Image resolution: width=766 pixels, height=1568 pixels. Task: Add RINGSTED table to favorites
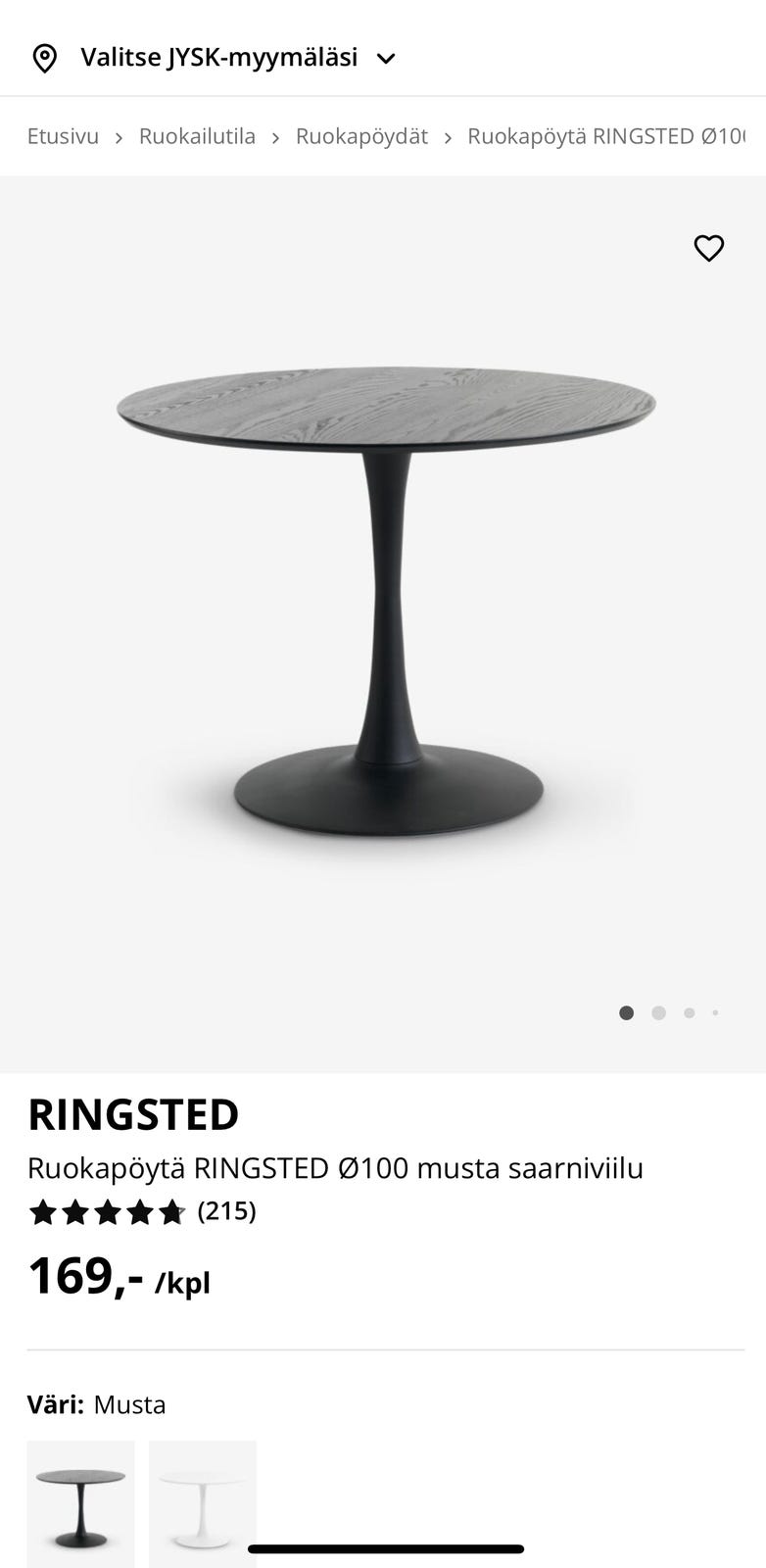click(x=708, y=248)
